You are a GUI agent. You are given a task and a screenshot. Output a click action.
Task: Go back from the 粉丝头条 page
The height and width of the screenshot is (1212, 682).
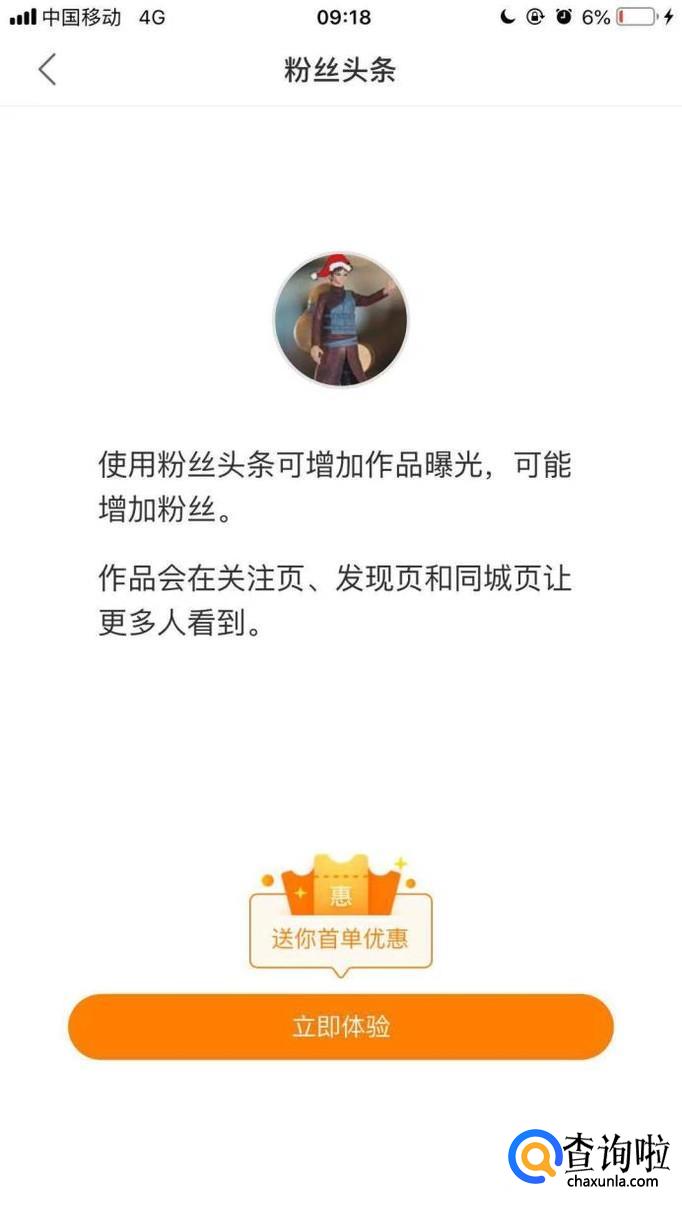point(47,70)
